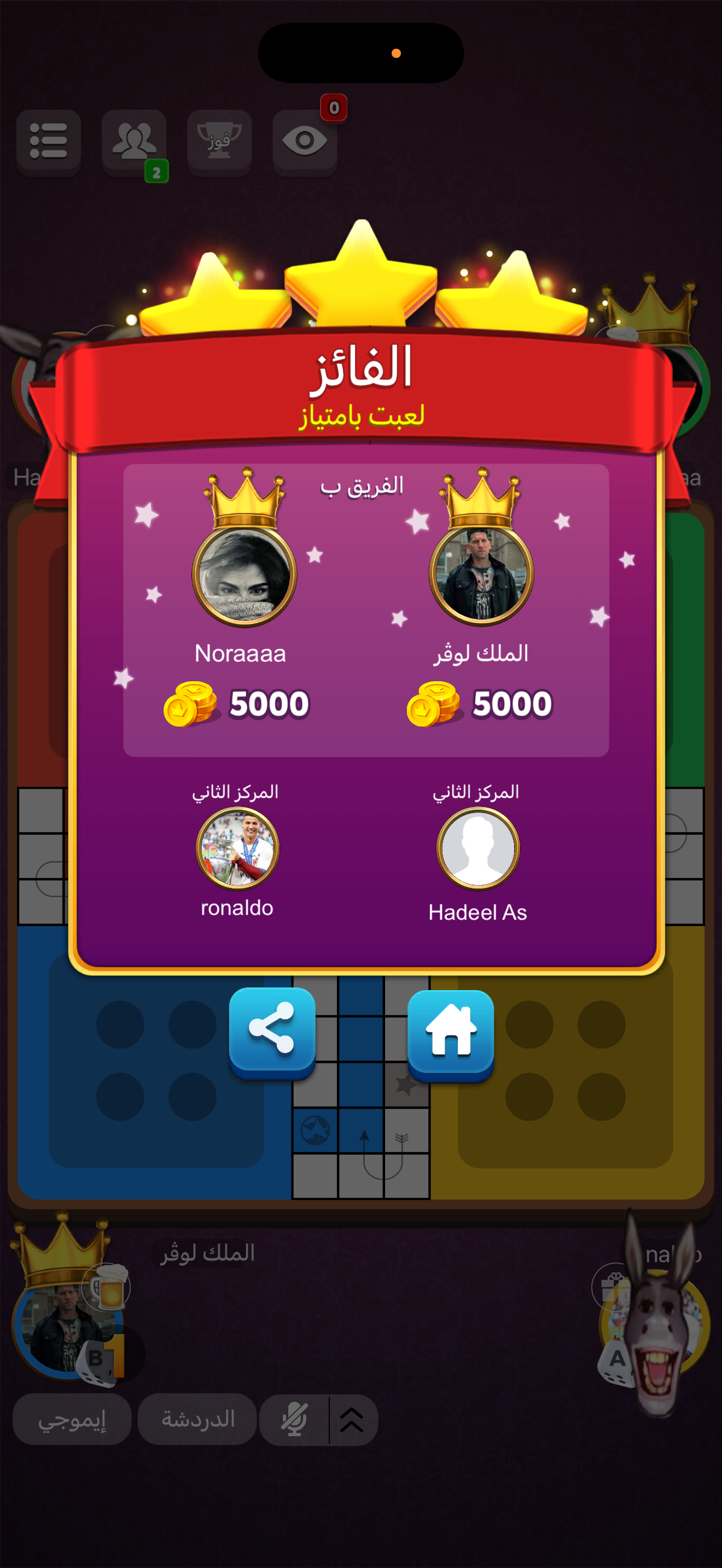Open the list menu icon

click(49, 141)
